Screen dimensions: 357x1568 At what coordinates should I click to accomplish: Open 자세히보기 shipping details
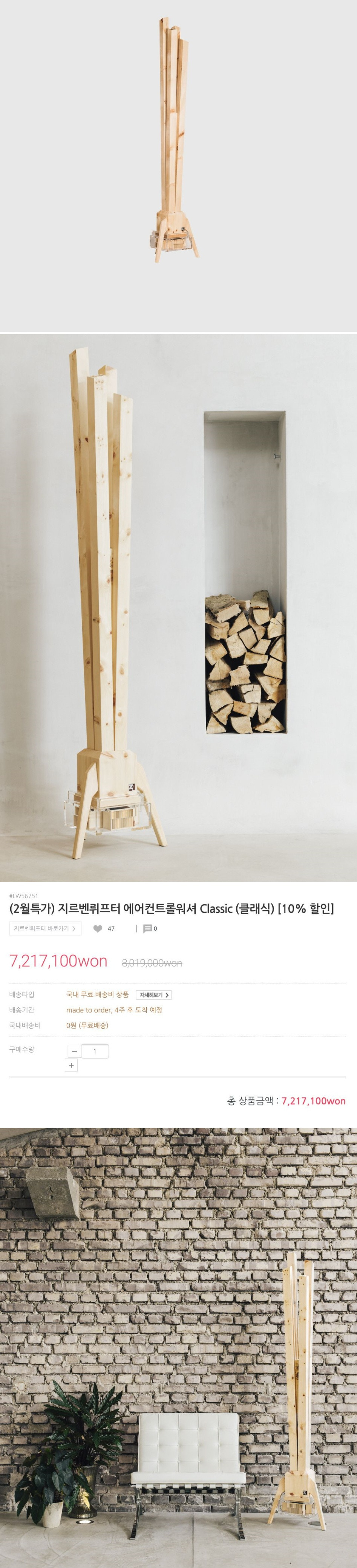[153, 995]
